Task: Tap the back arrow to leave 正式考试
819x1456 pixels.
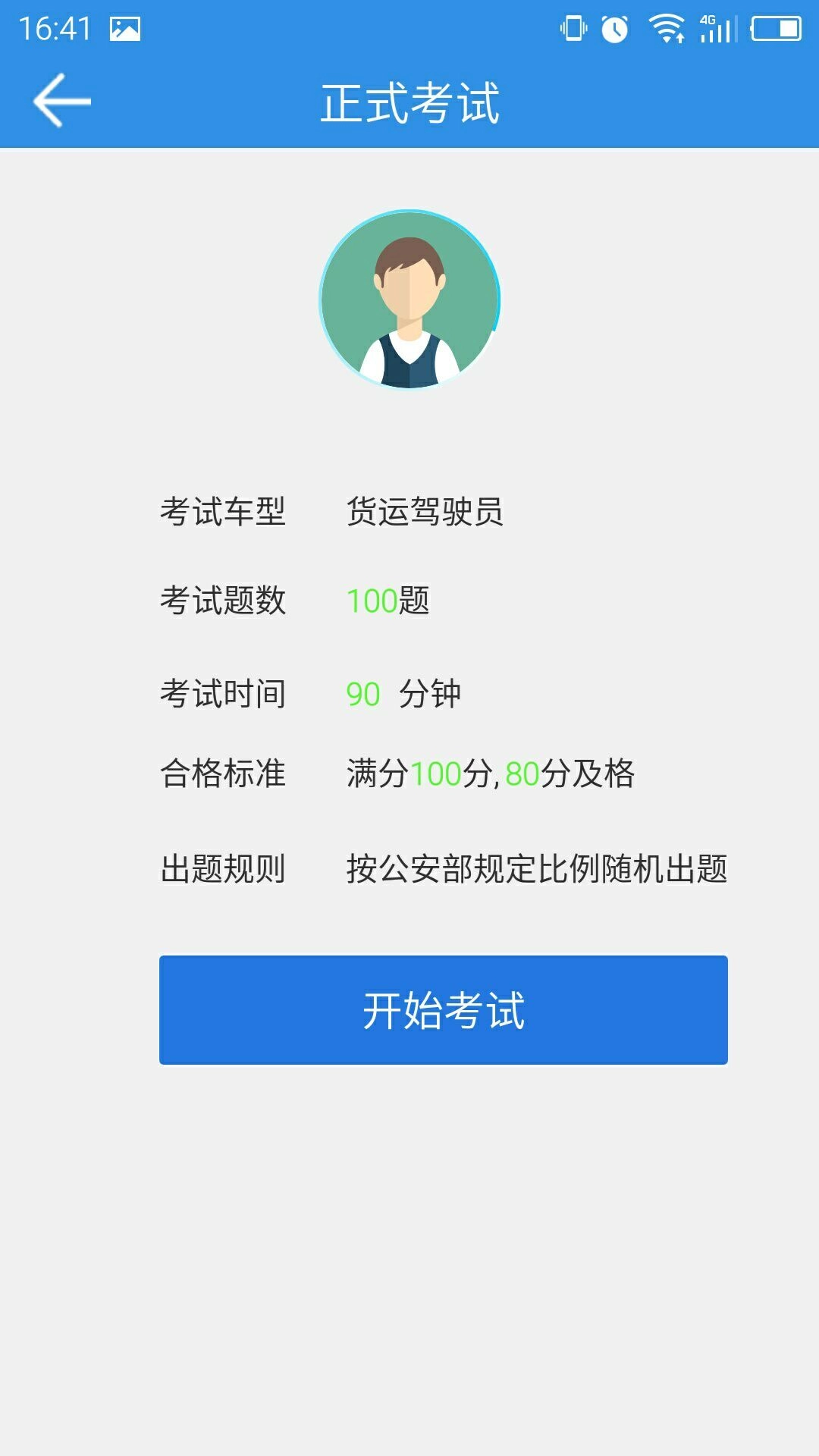Action: [x=61, y=99]
